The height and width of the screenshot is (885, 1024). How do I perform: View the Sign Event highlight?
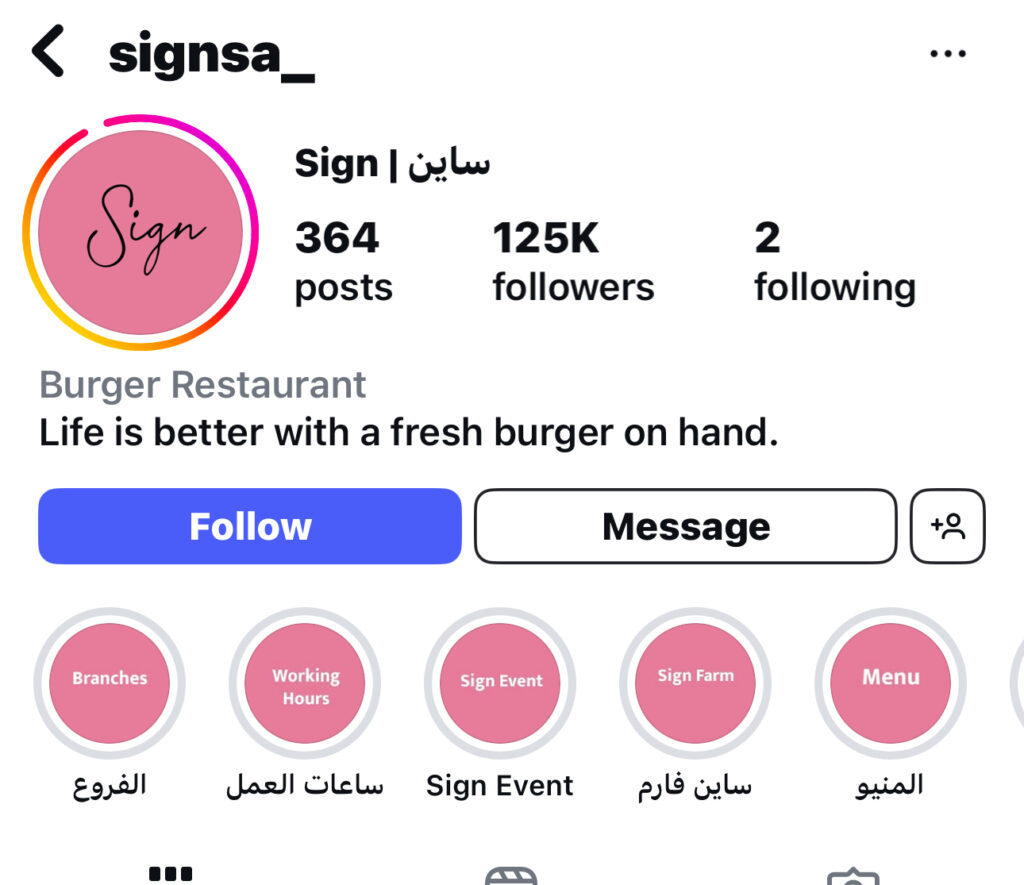pyautogui.click(x=500, y=683)
